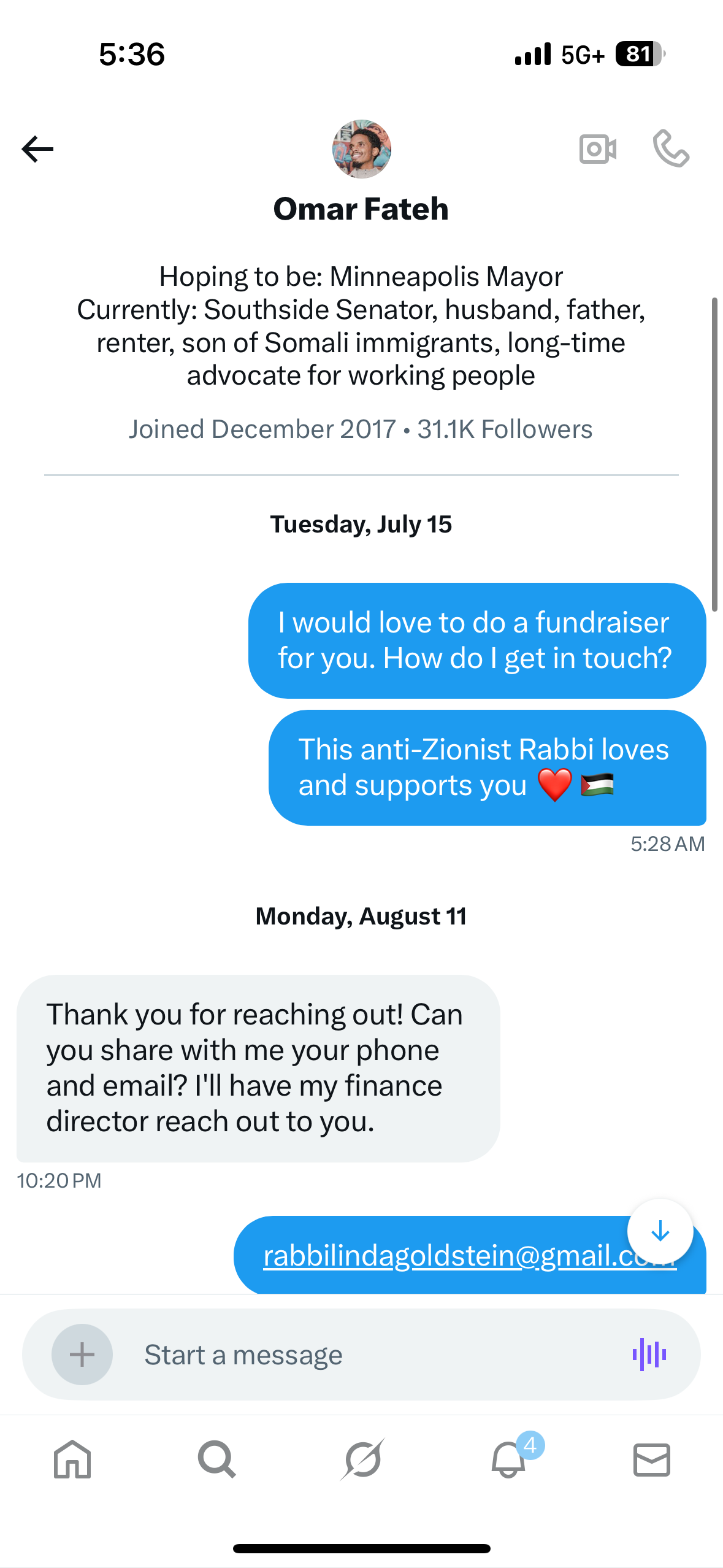The width and height of the screenshot is (723, 1568).
Task: Go back to the messages list
Action: pos(37,149)
